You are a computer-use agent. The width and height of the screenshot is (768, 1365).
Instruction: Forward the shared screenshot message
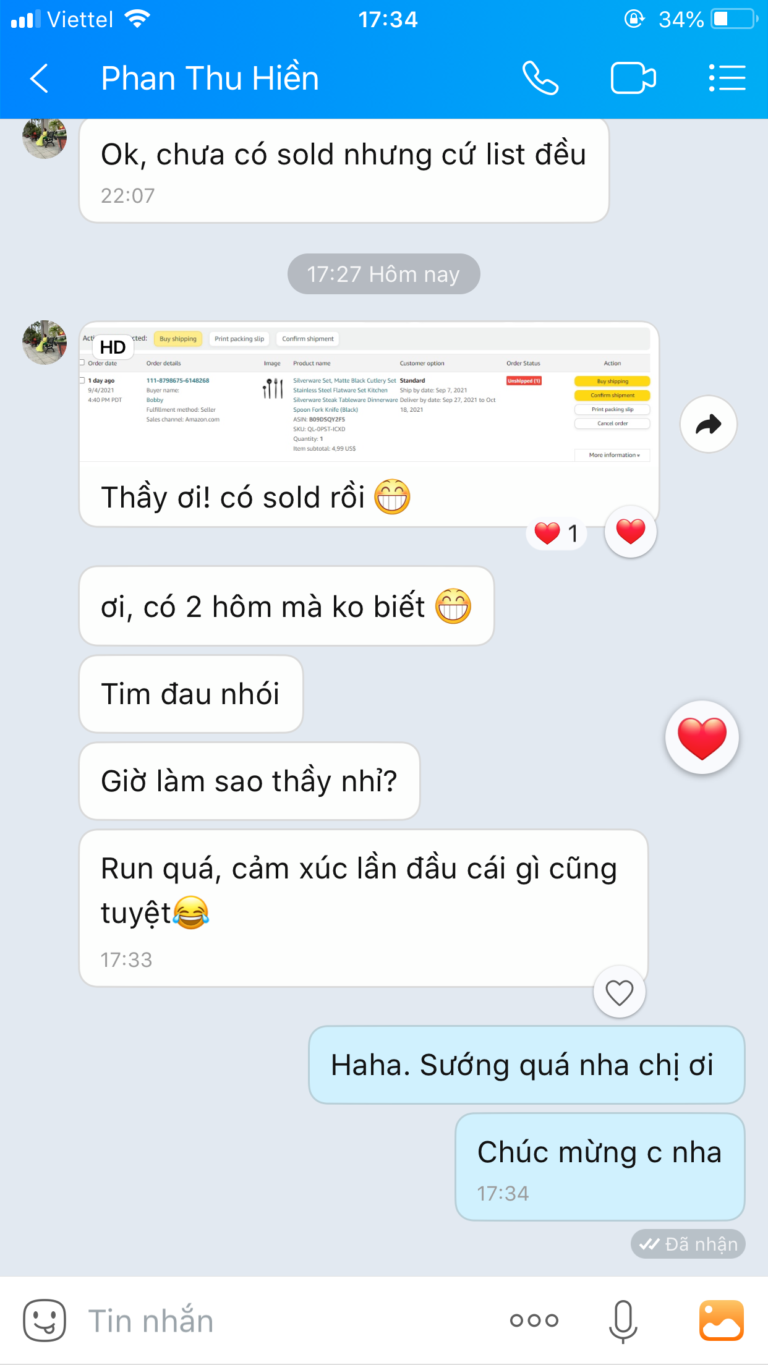point(708,425)
